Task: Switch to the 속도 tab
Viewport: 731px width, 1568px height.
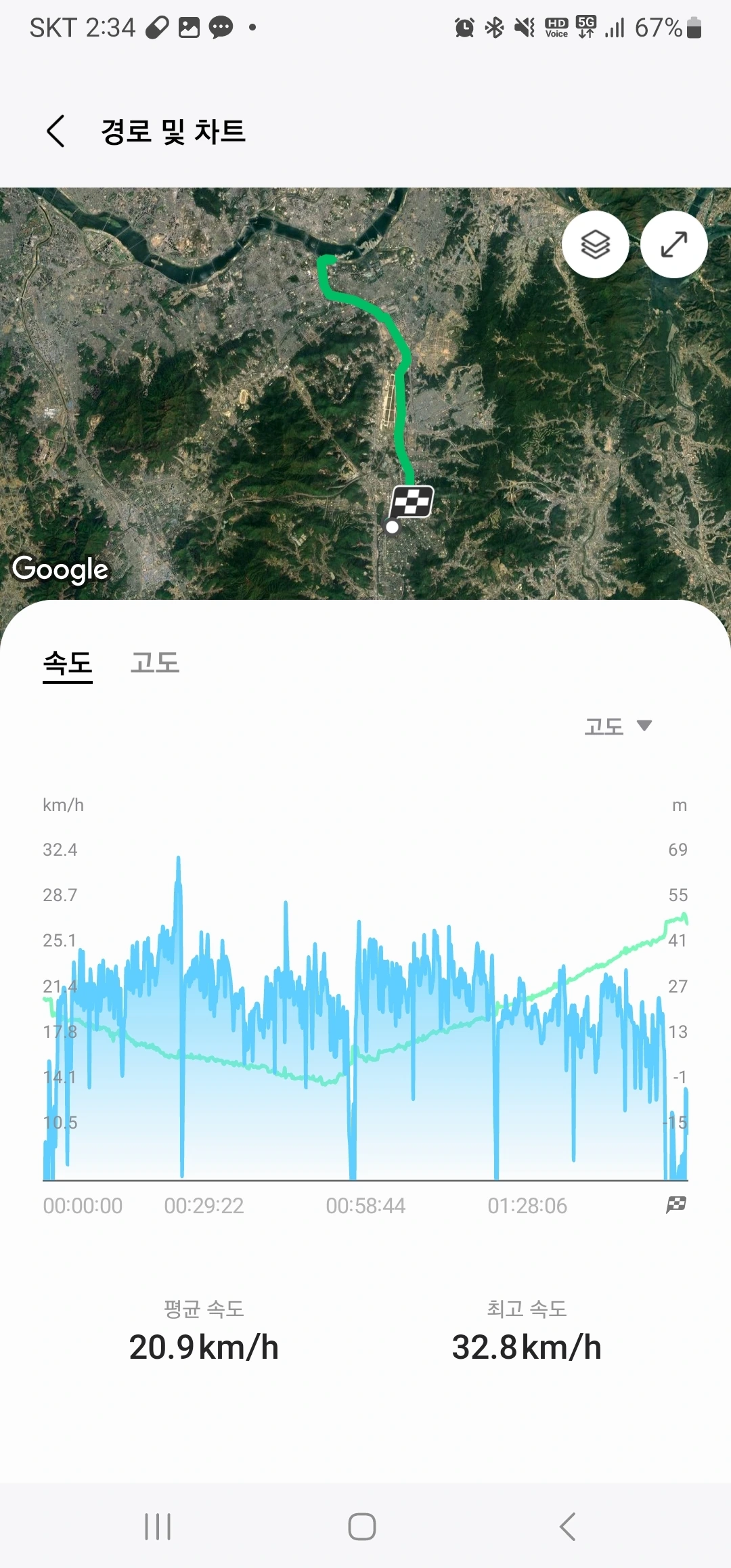Action: click(x=68, y=663)
